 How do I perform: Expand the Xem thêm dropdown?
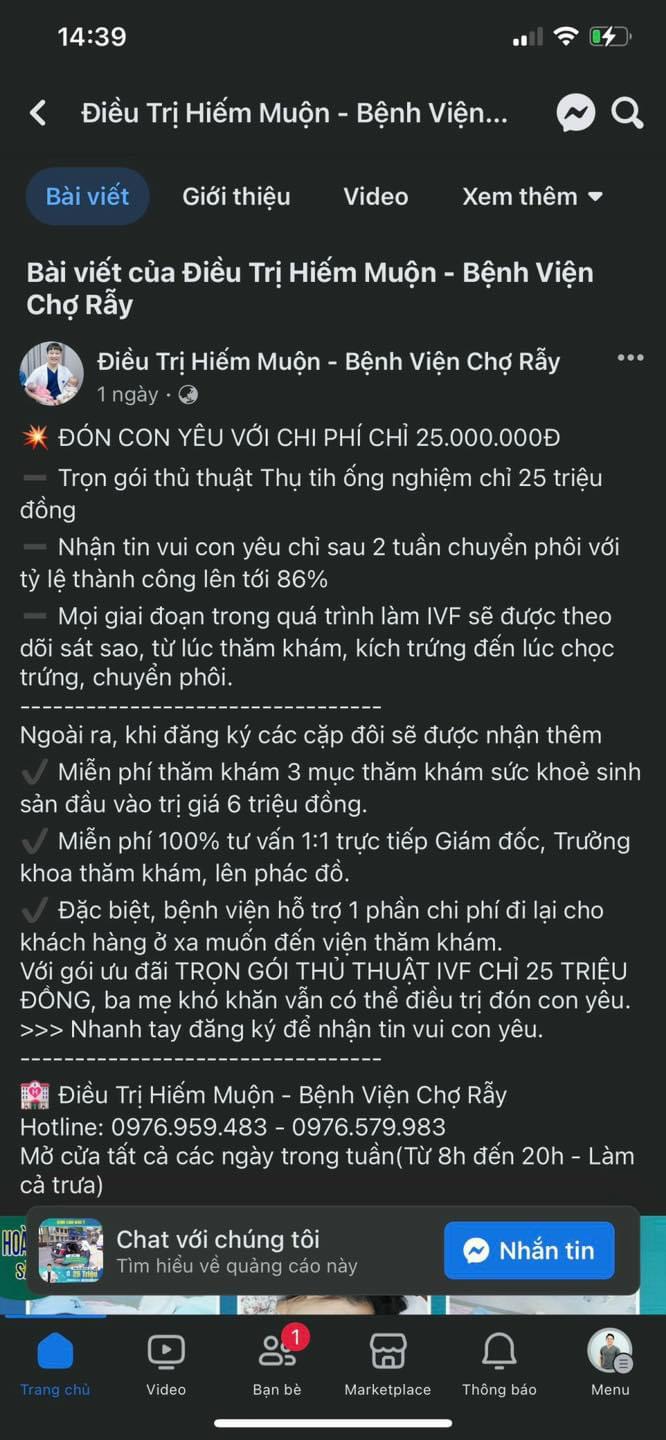coord(532,196)
